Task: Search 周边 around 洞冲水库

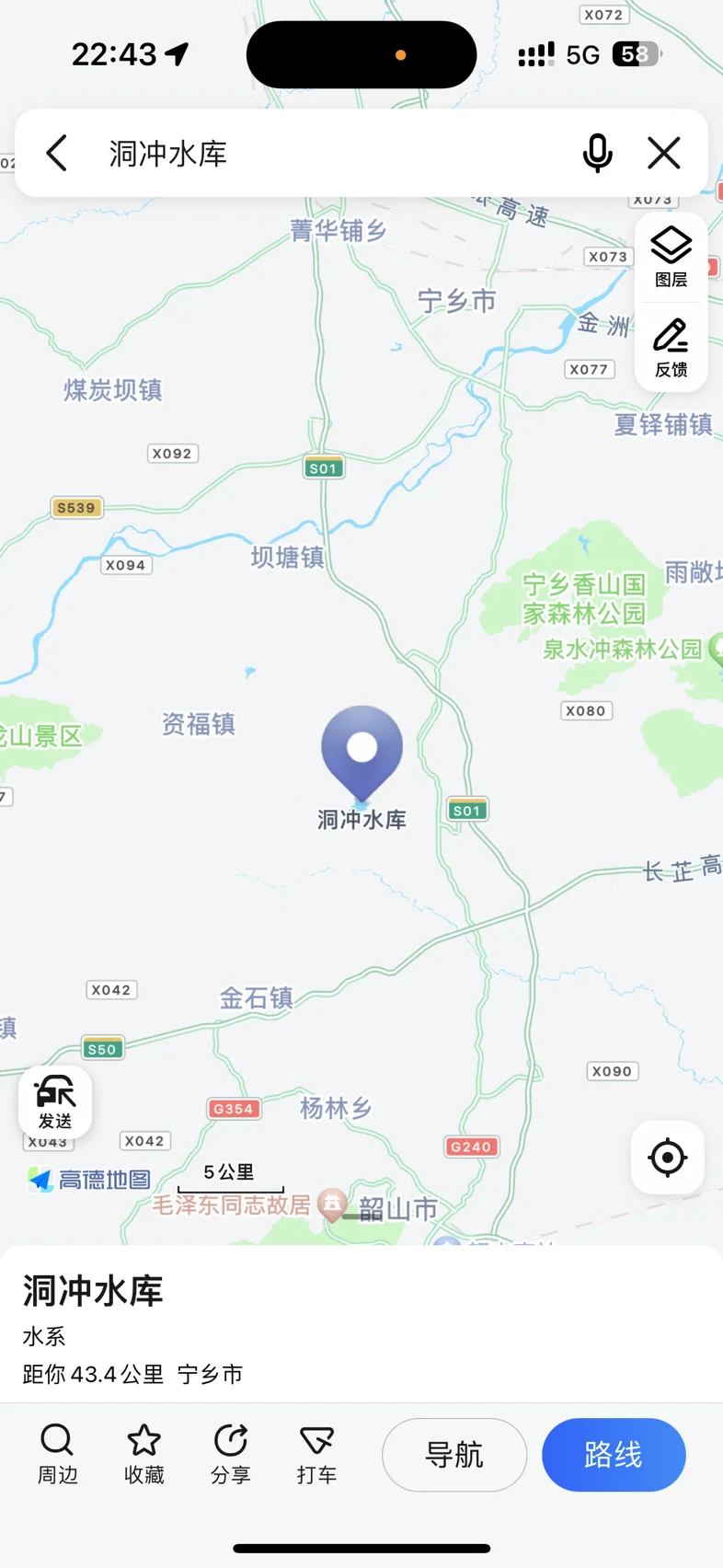Action: [x=57, y=1453]
